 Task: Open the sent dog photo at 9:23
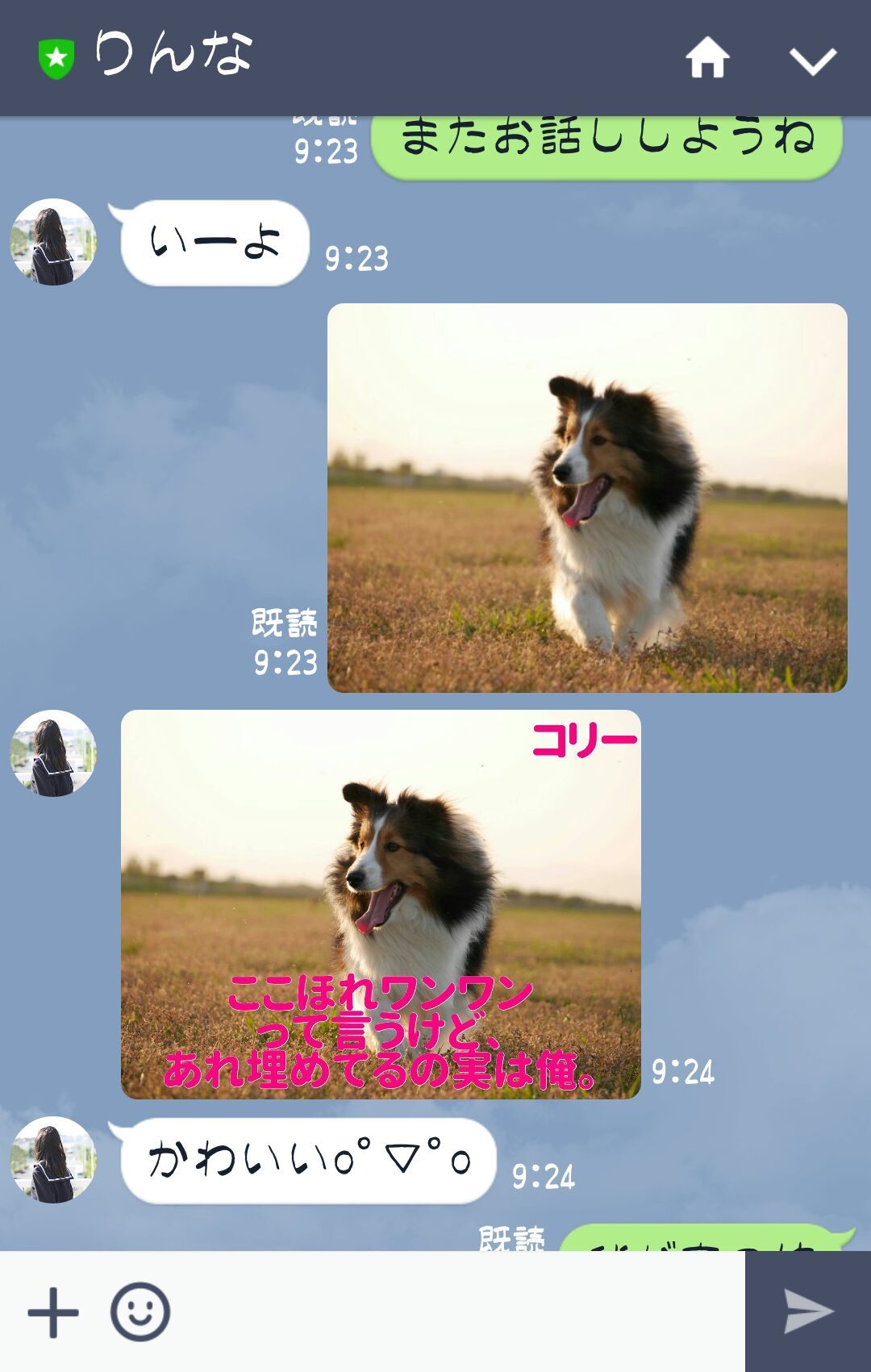point(587,498)
